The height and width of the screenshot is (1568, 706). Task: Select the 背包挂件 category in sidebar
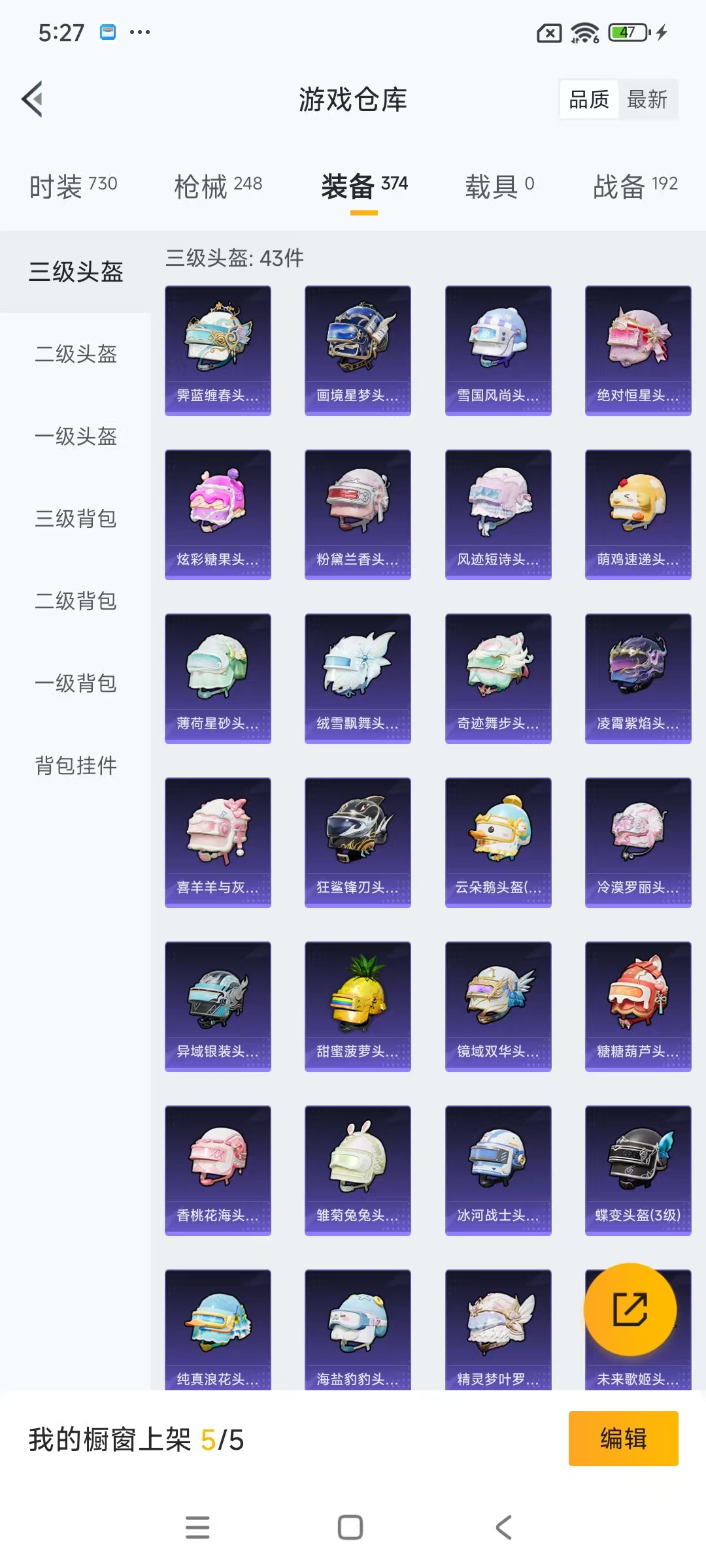tap(76, 766)
